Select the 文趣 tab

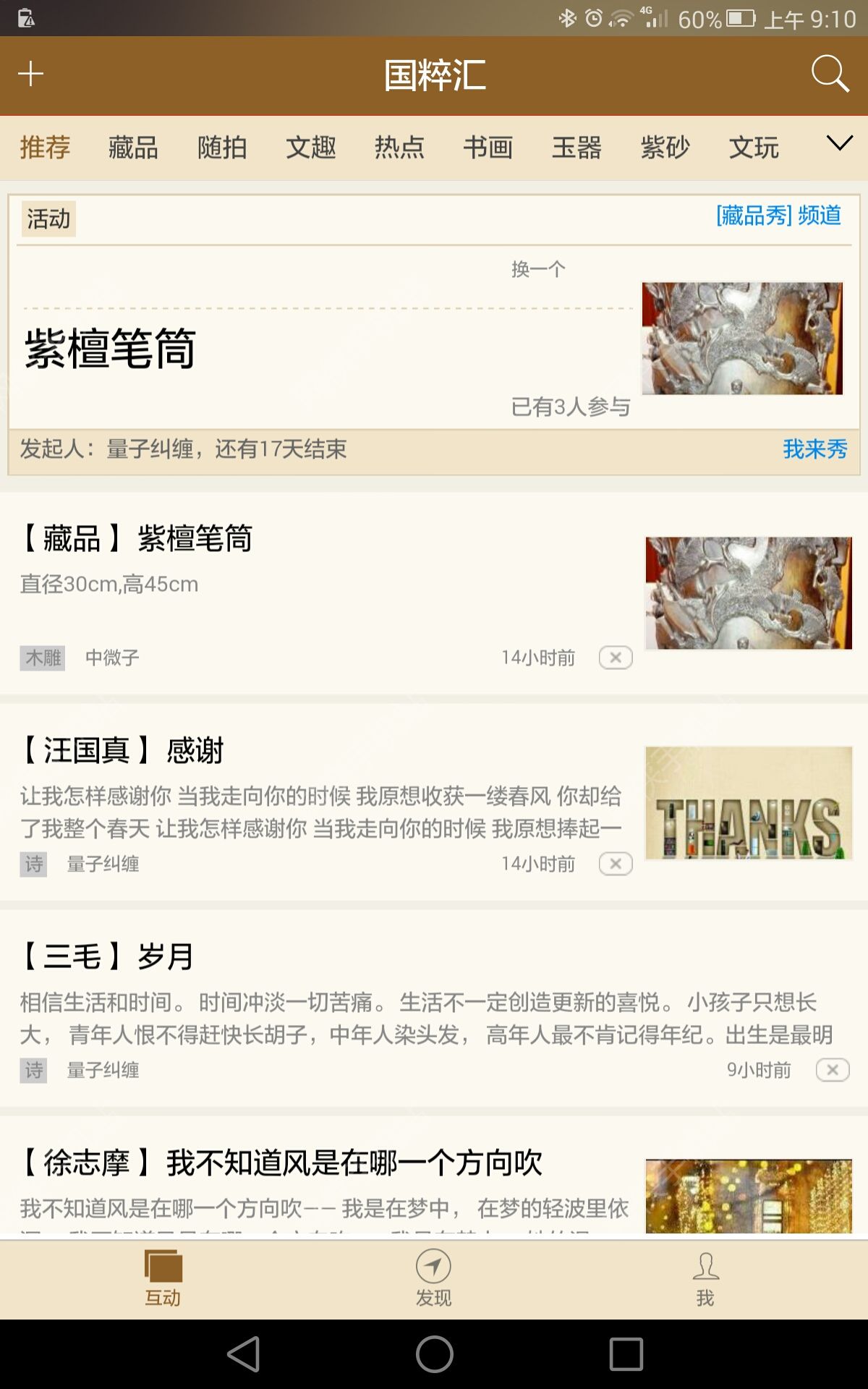(x=311, y=148)
